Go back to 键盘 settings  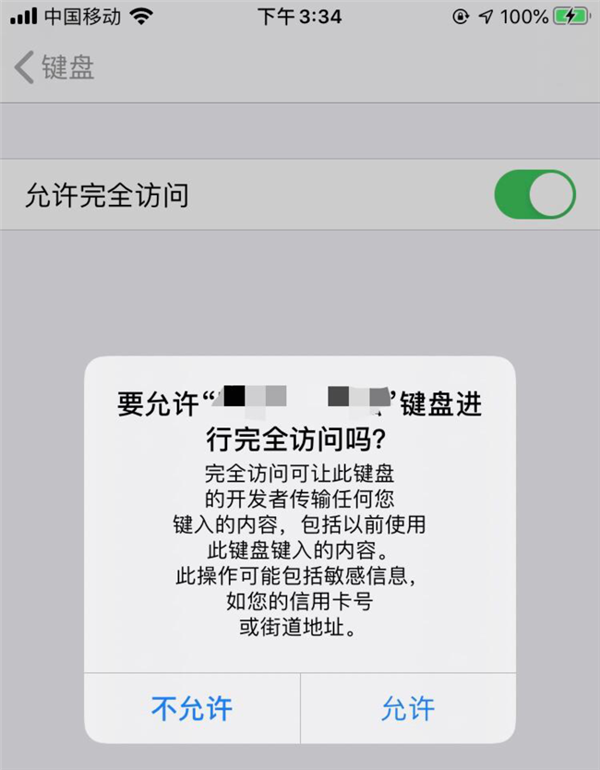(55, 68)
